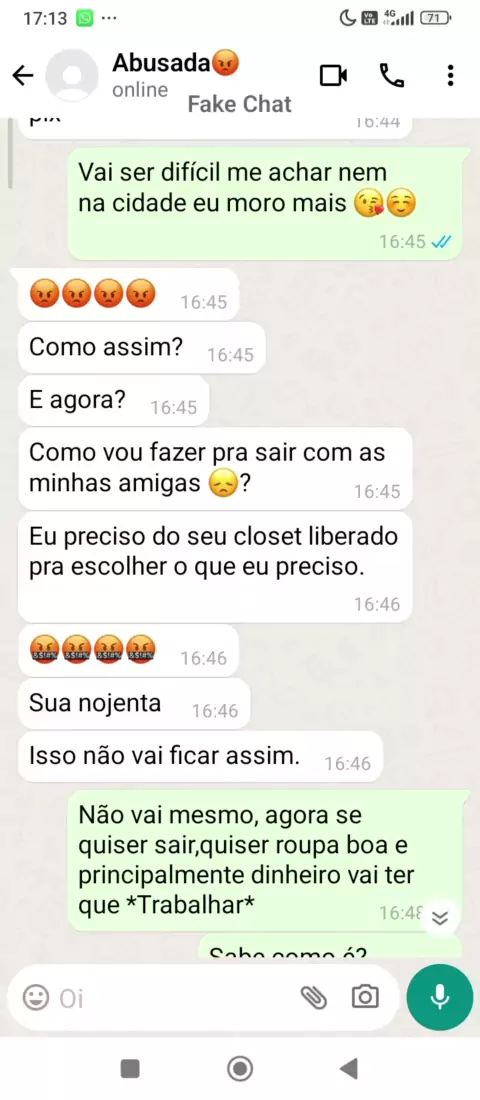Start a video call with Abusada
The image size is (480, 1100).
(x=333, y=76)
